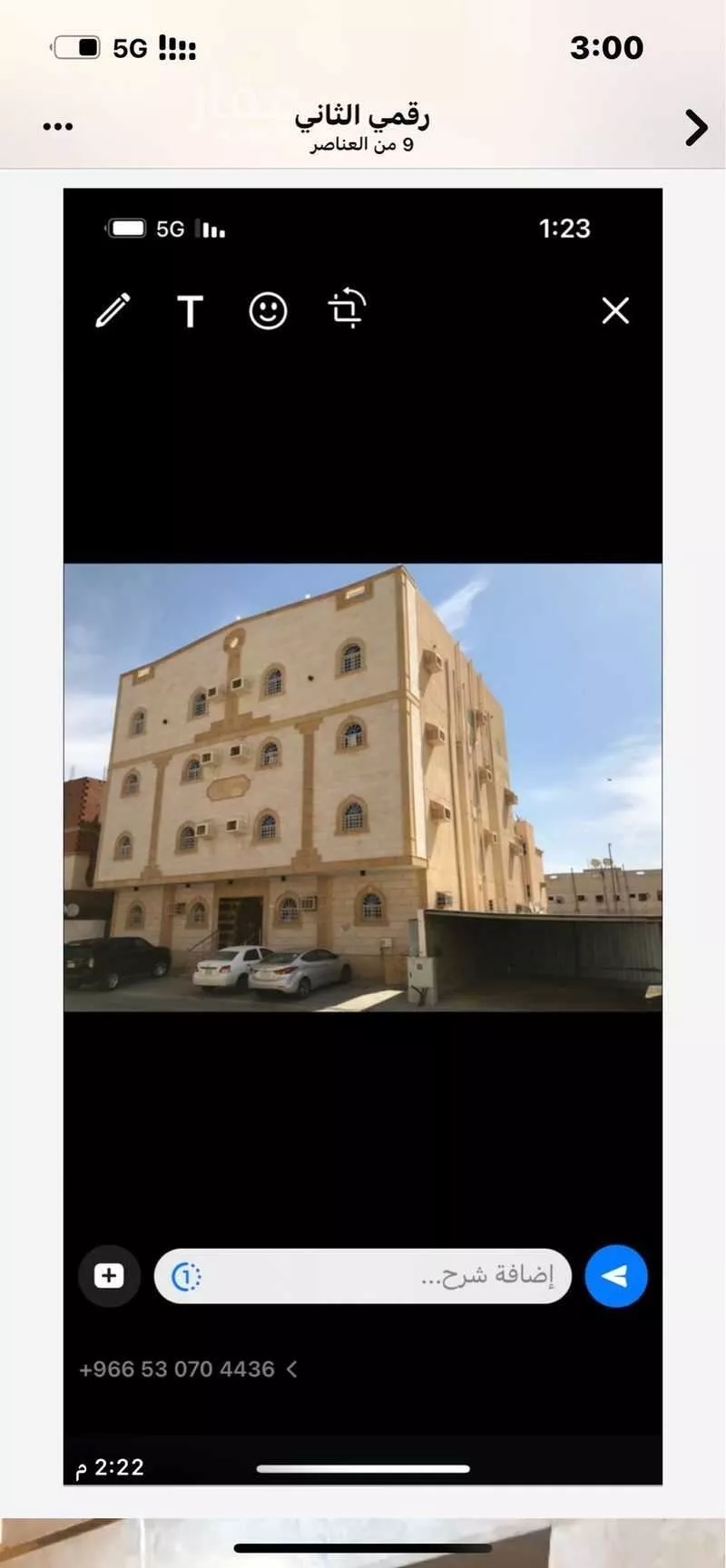The image size is (726, 1568).
Task: Open the three-dot overflow menu
Action: (58, 127)
